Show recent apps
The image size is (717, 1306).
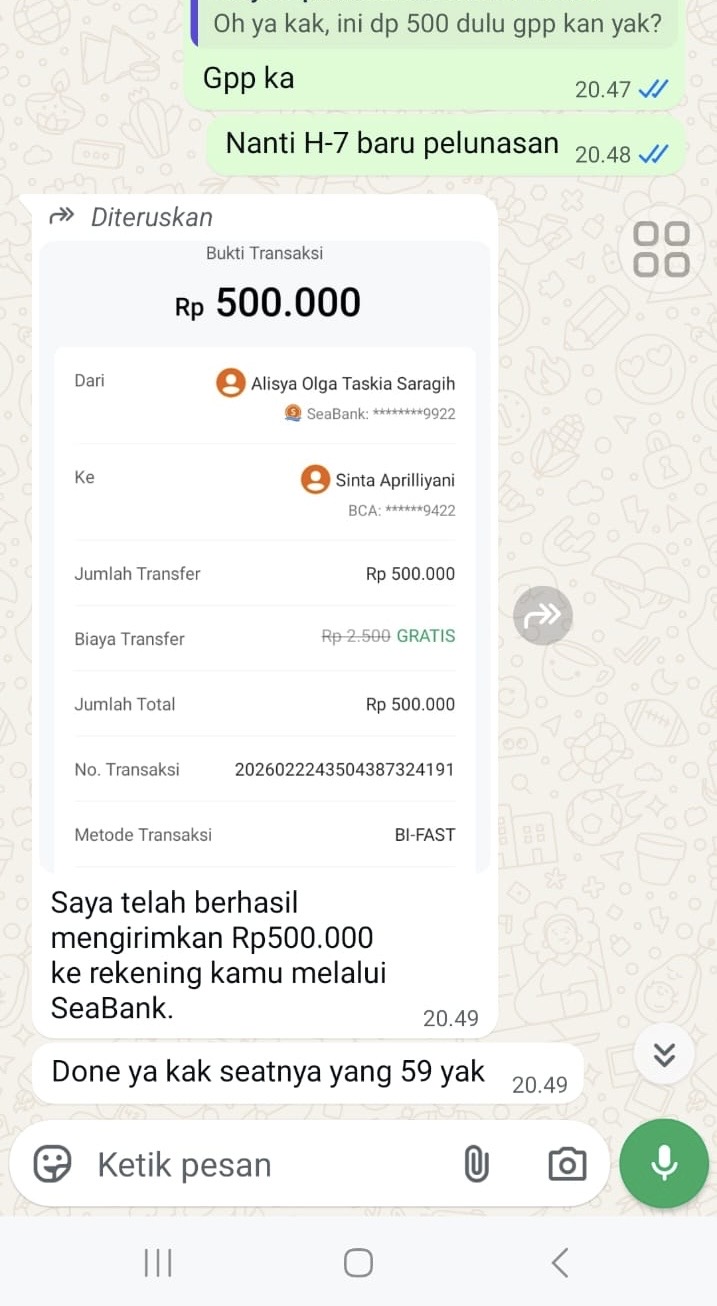(x=157, y=1262)
